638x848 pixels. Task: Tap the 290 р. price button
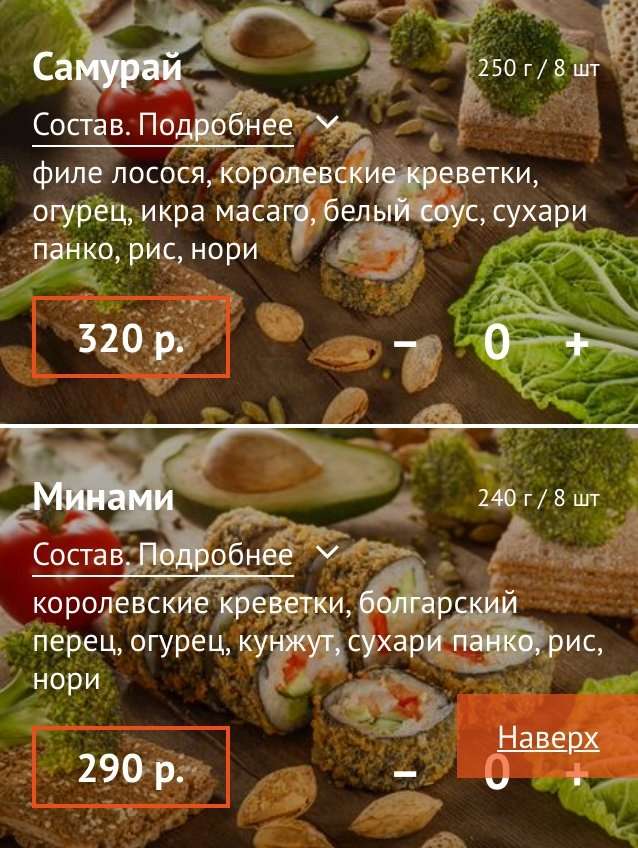pyautogui.click(x=131, y=768)
